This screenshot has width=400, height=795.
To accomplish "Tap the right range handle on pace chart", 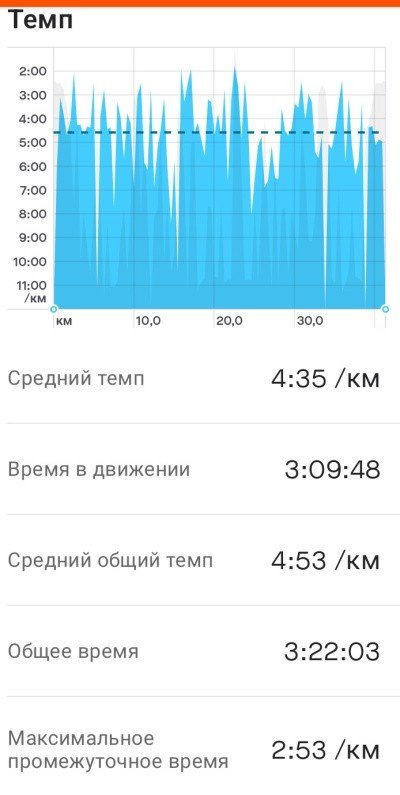I will tap(385, 309).
